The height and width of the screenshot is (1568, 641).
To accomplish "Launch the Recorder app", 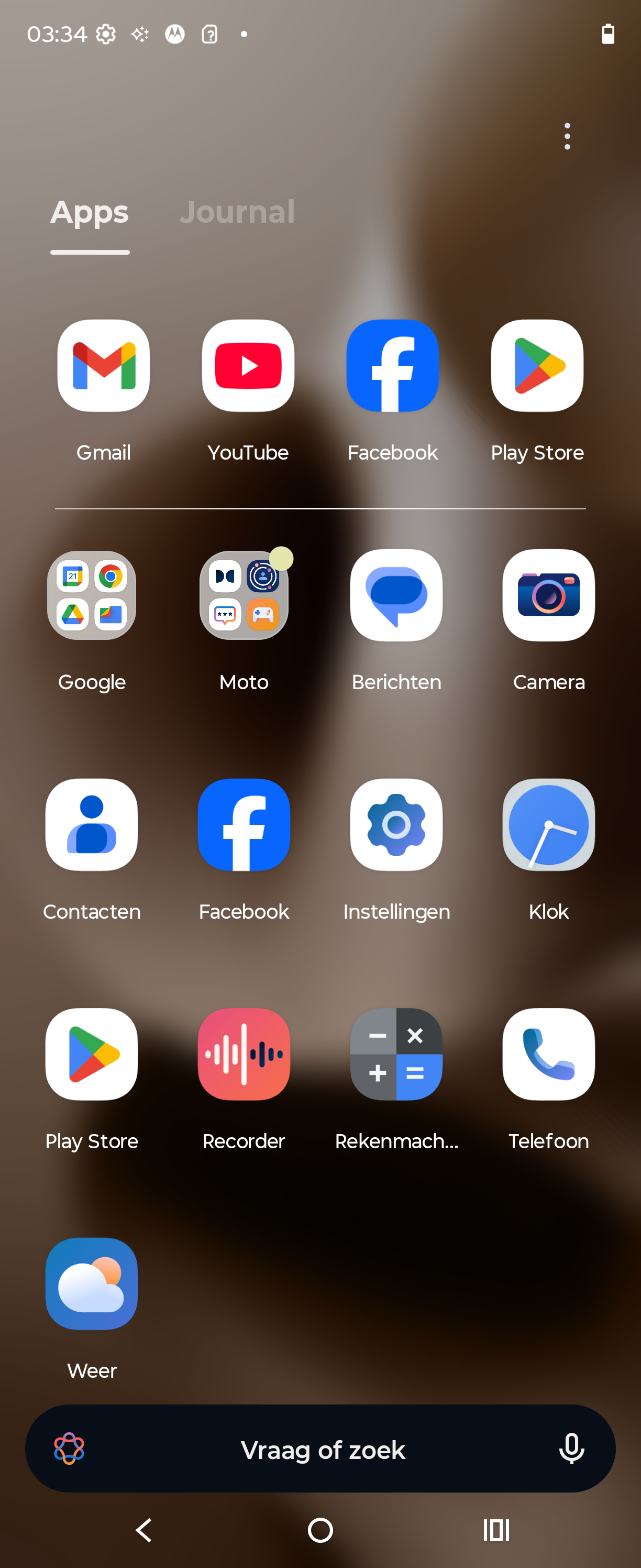I will 244,1054.
